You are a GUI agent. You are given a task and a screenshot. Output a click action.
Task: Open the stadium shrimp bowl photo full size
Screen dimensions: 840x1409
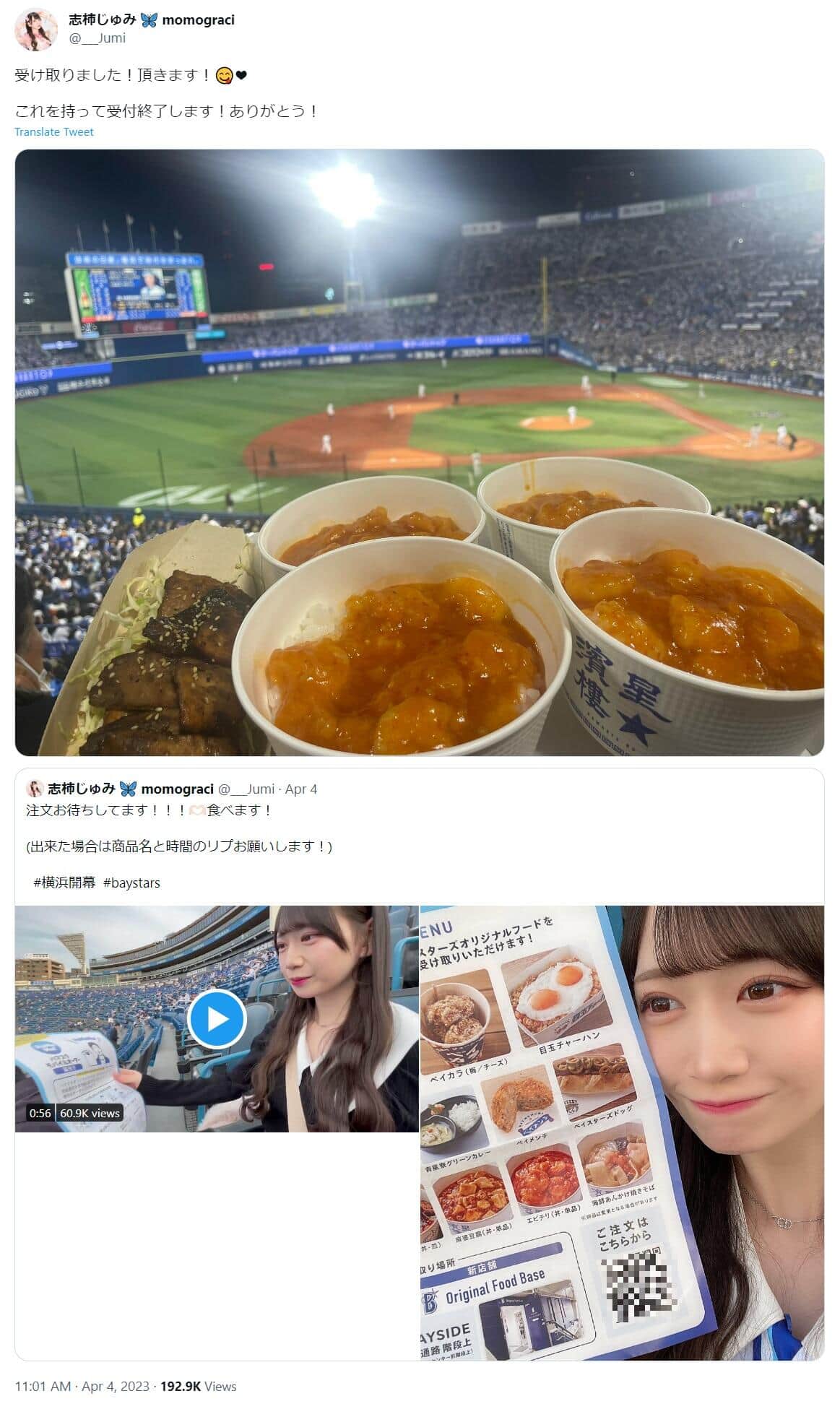(419, 448)
